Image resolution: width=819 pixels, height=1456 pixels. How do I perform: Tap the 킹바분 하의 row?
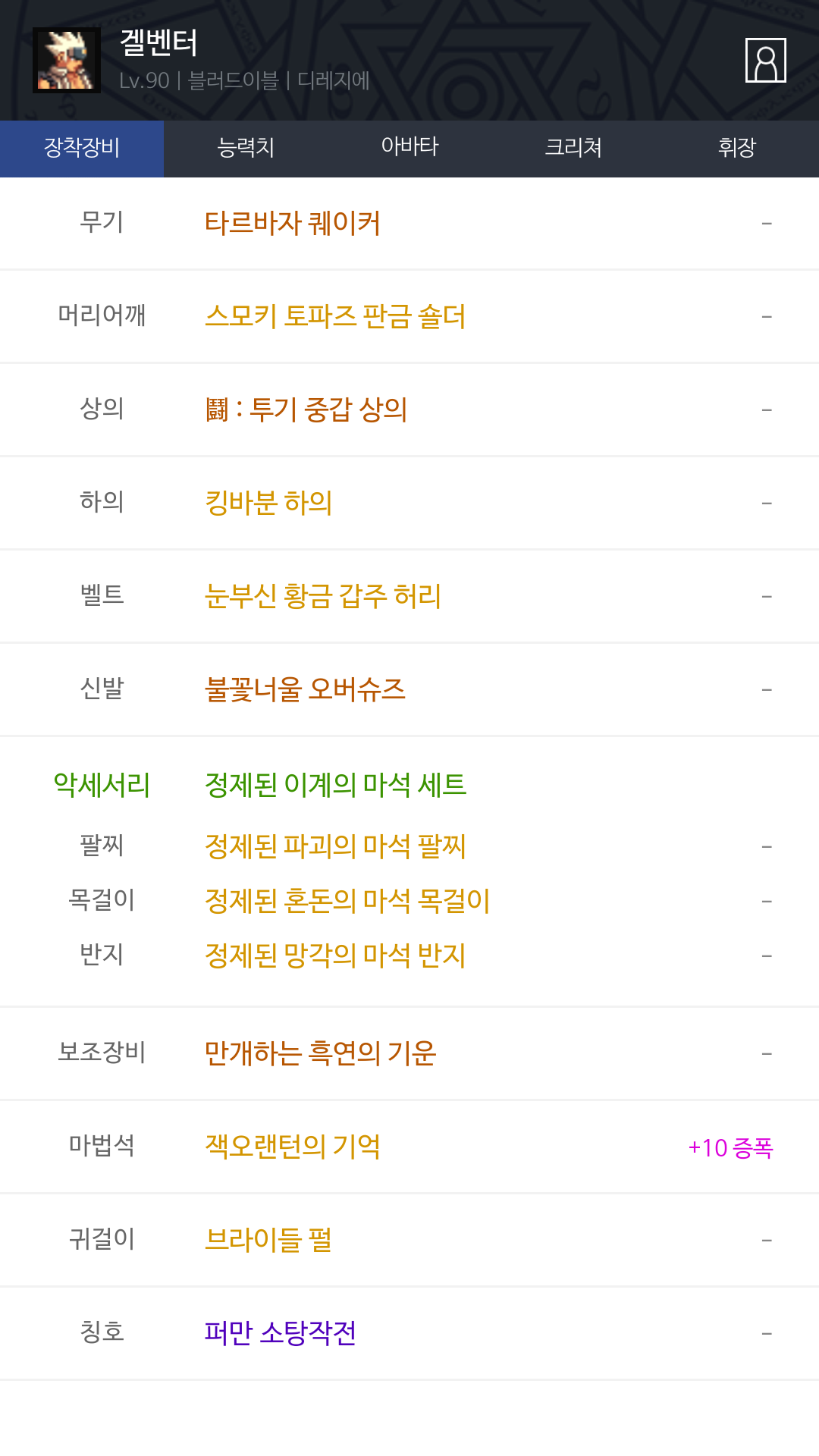coord(409,503)
